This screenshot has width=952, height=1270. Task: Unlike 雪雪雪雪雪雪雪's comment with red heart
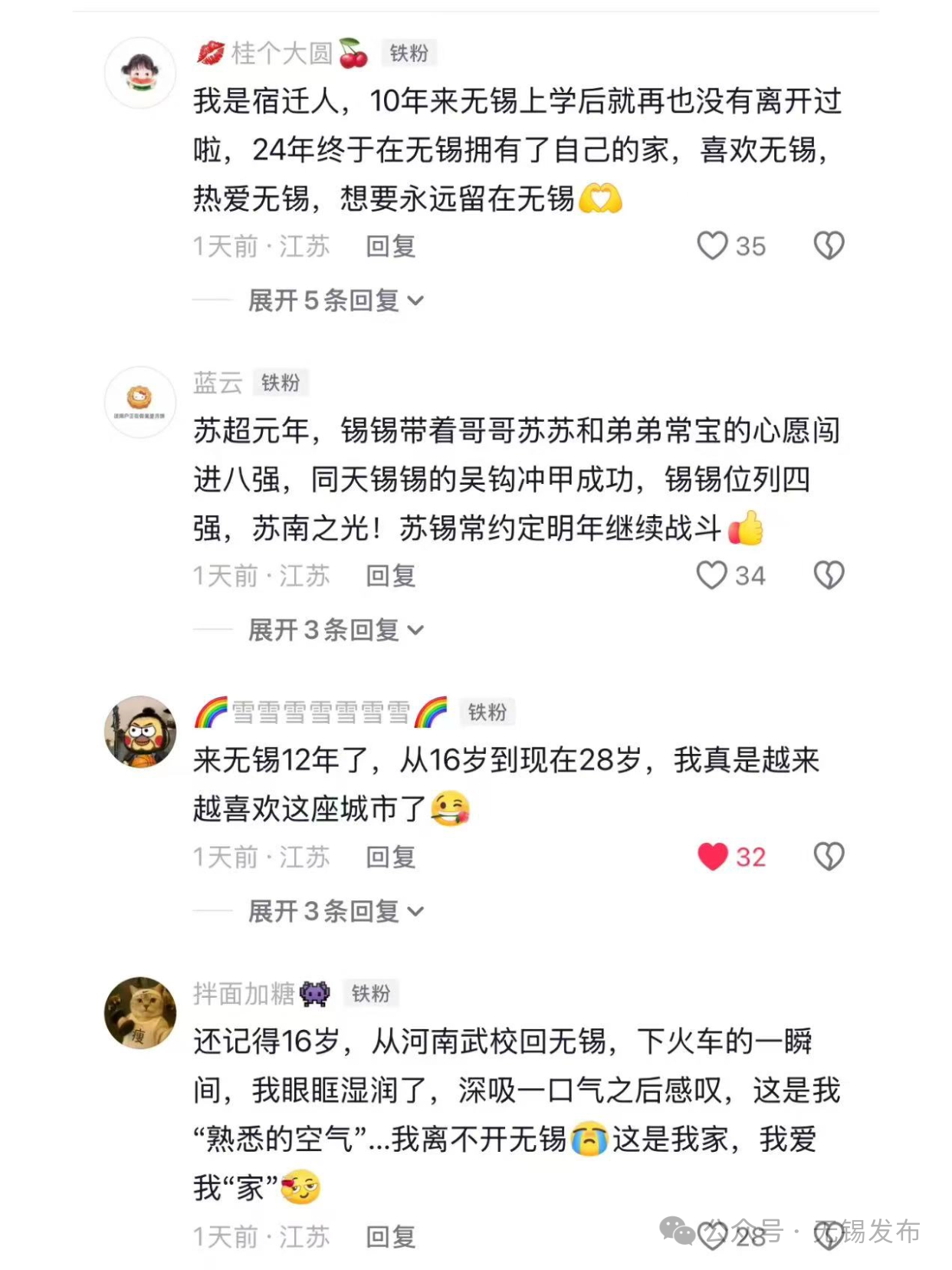[x=713, y=857]
